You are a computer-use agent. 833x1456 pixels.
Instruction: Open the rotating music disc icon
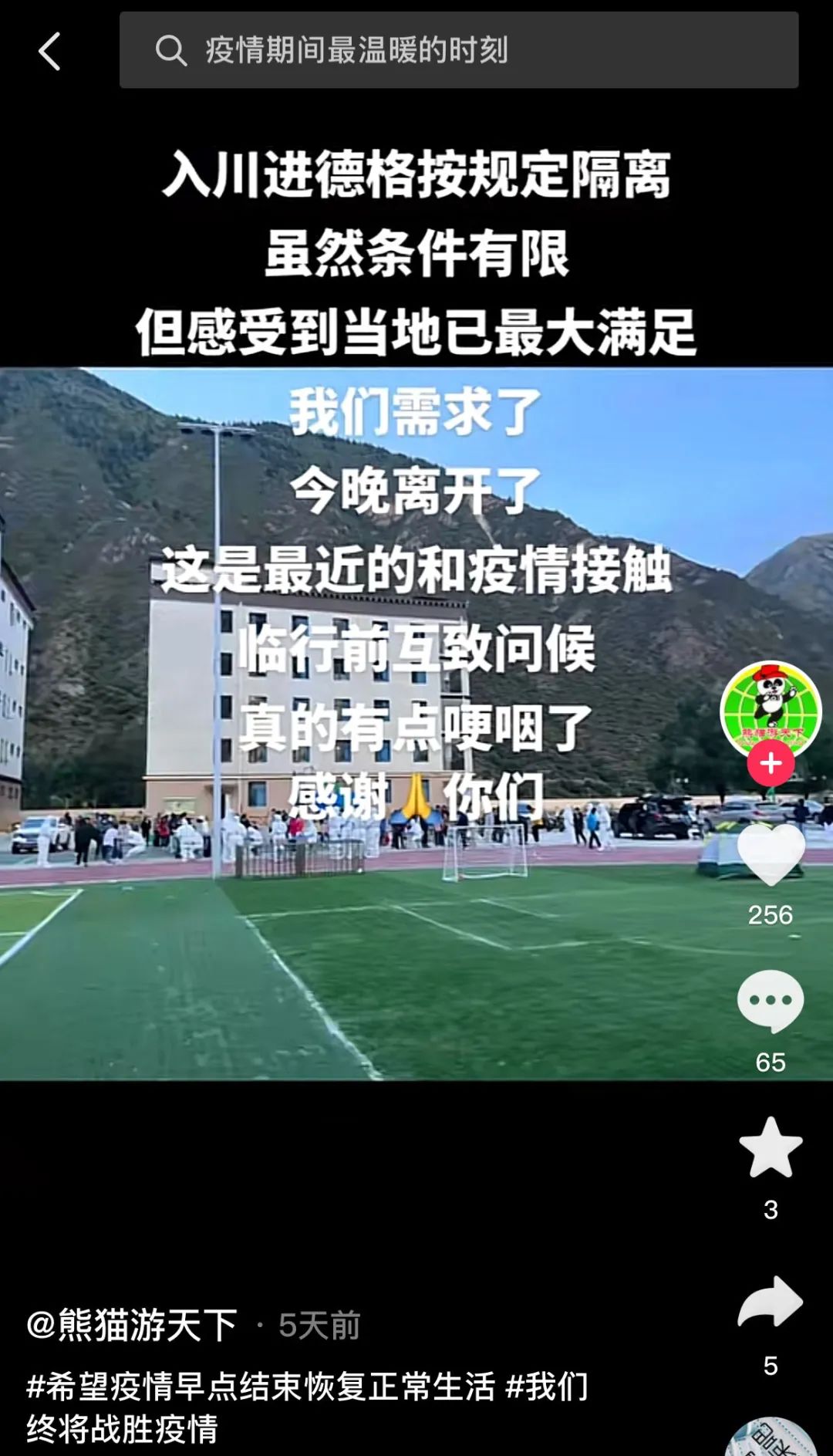pyautogui.click(x=770, y=1439)
